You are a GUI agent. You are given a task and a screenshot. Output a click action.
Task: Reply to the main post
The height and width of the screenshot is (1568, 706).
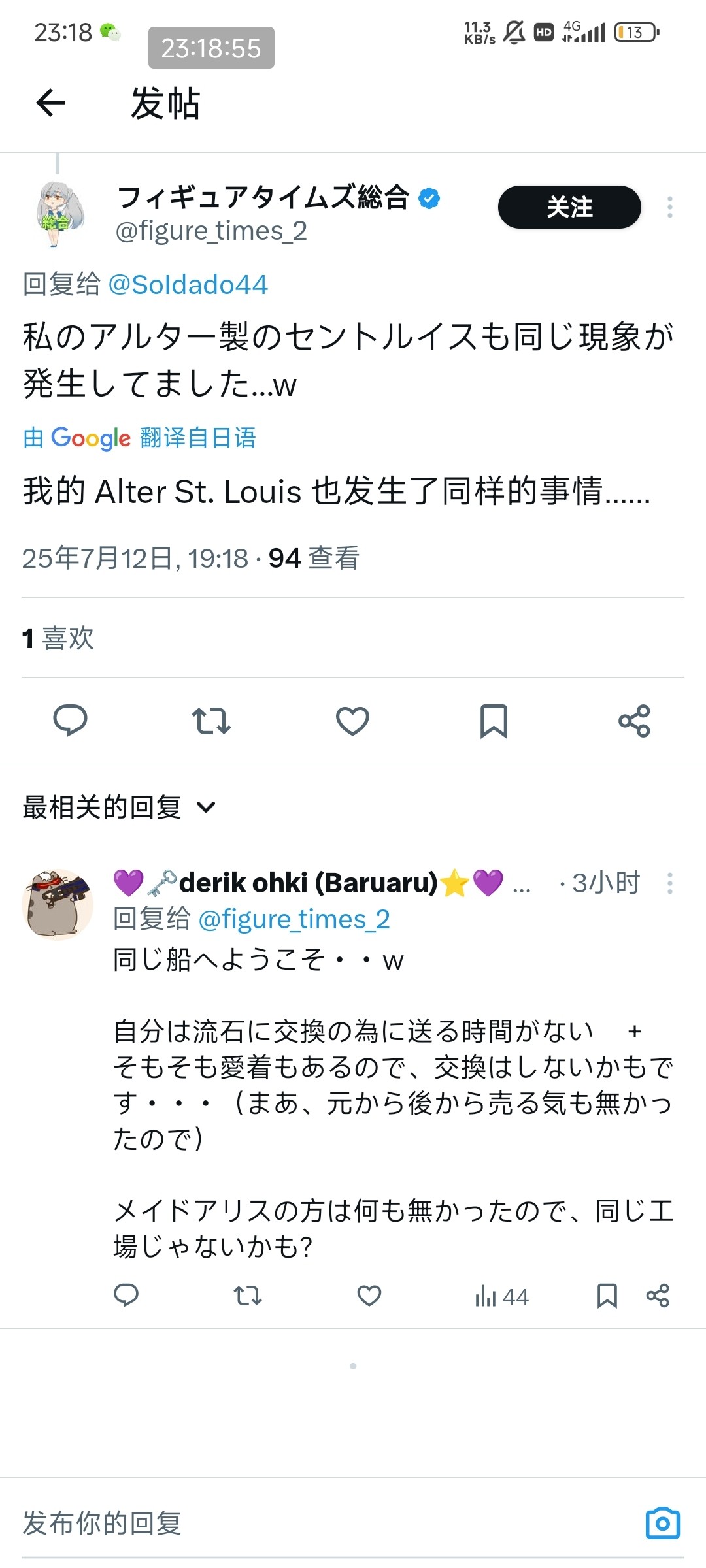pyautogui.click(x=70, y=721)
